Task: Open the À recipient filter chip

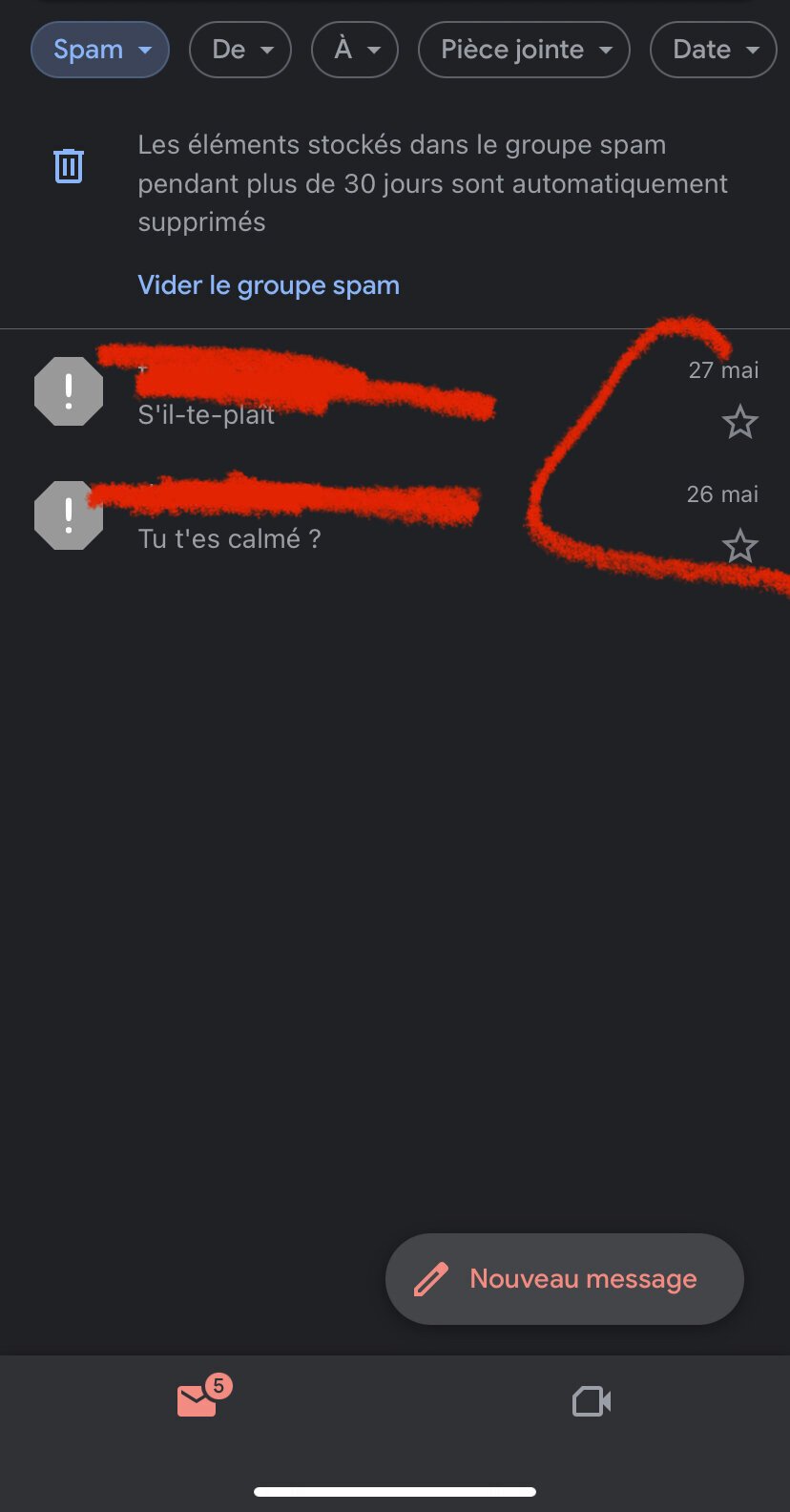Action: (355, 50)
